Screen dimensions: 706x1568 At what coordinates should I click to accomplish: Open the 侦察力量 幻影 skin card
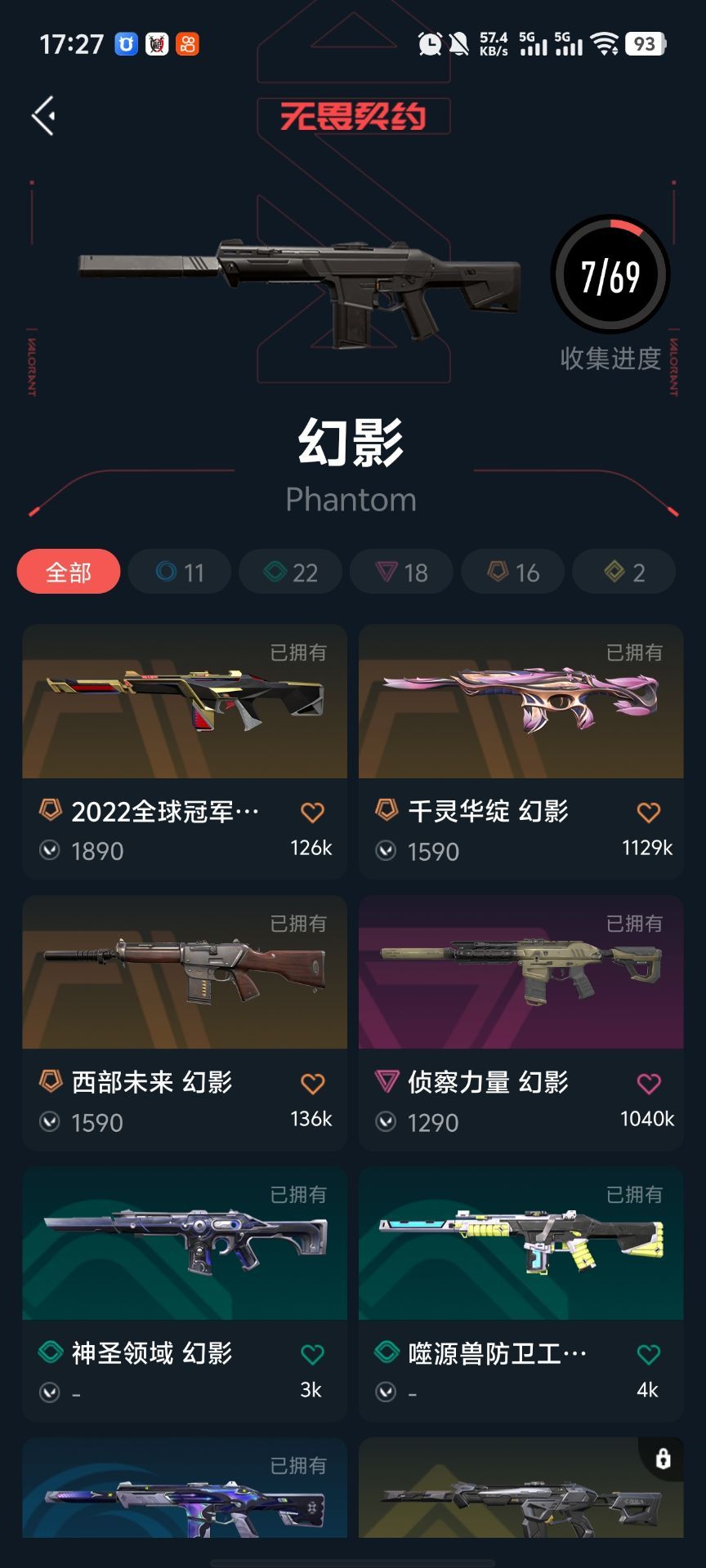tap(521, 1022)
